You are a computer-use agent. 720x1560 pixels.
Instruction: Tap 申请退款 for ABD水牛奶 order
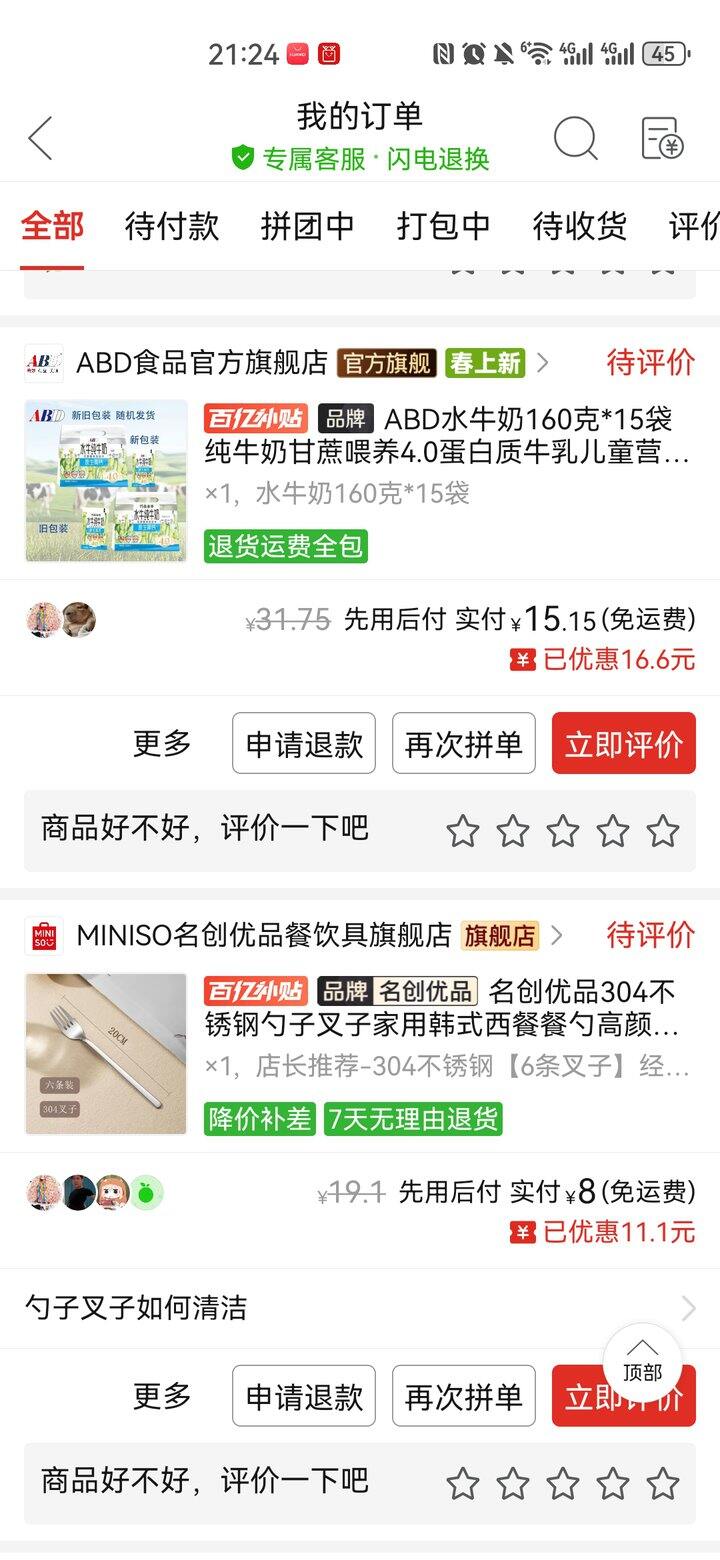point(304,744)
